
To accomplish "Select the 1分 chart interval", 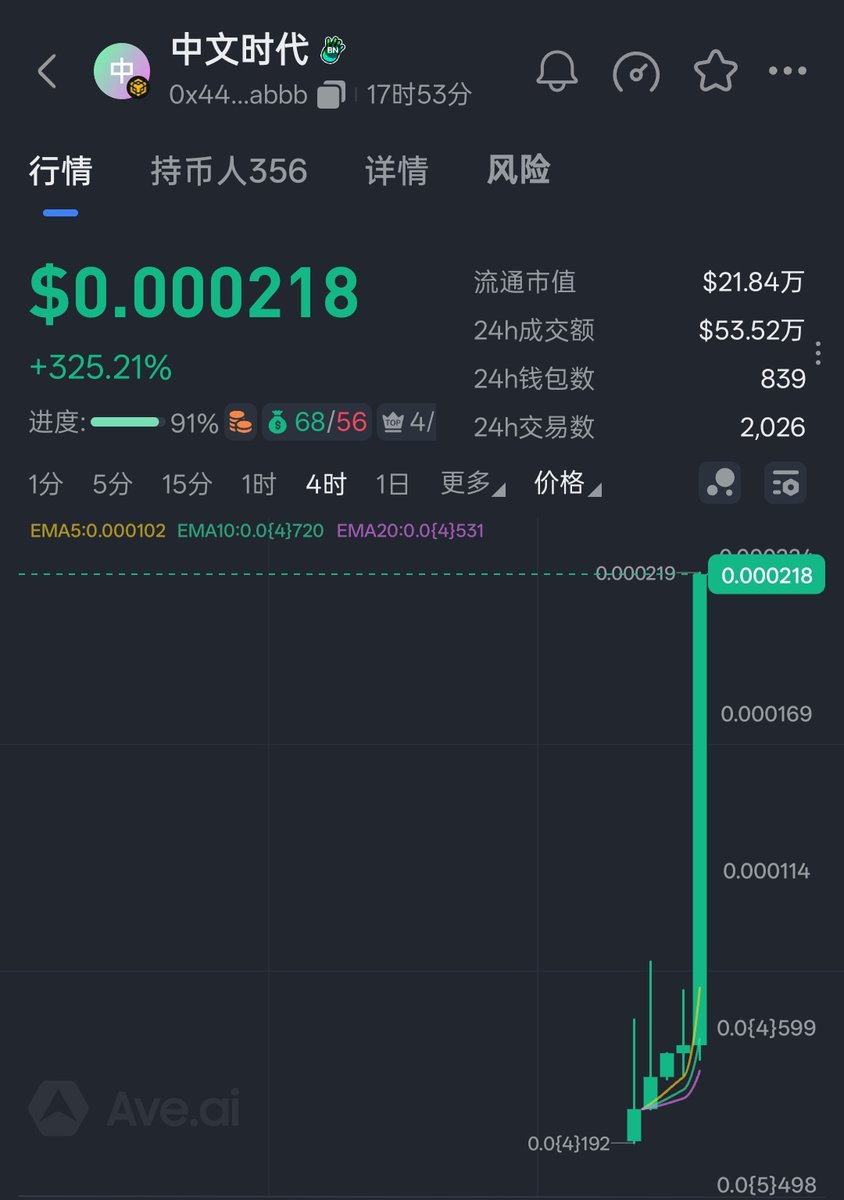I will (45, 485).
